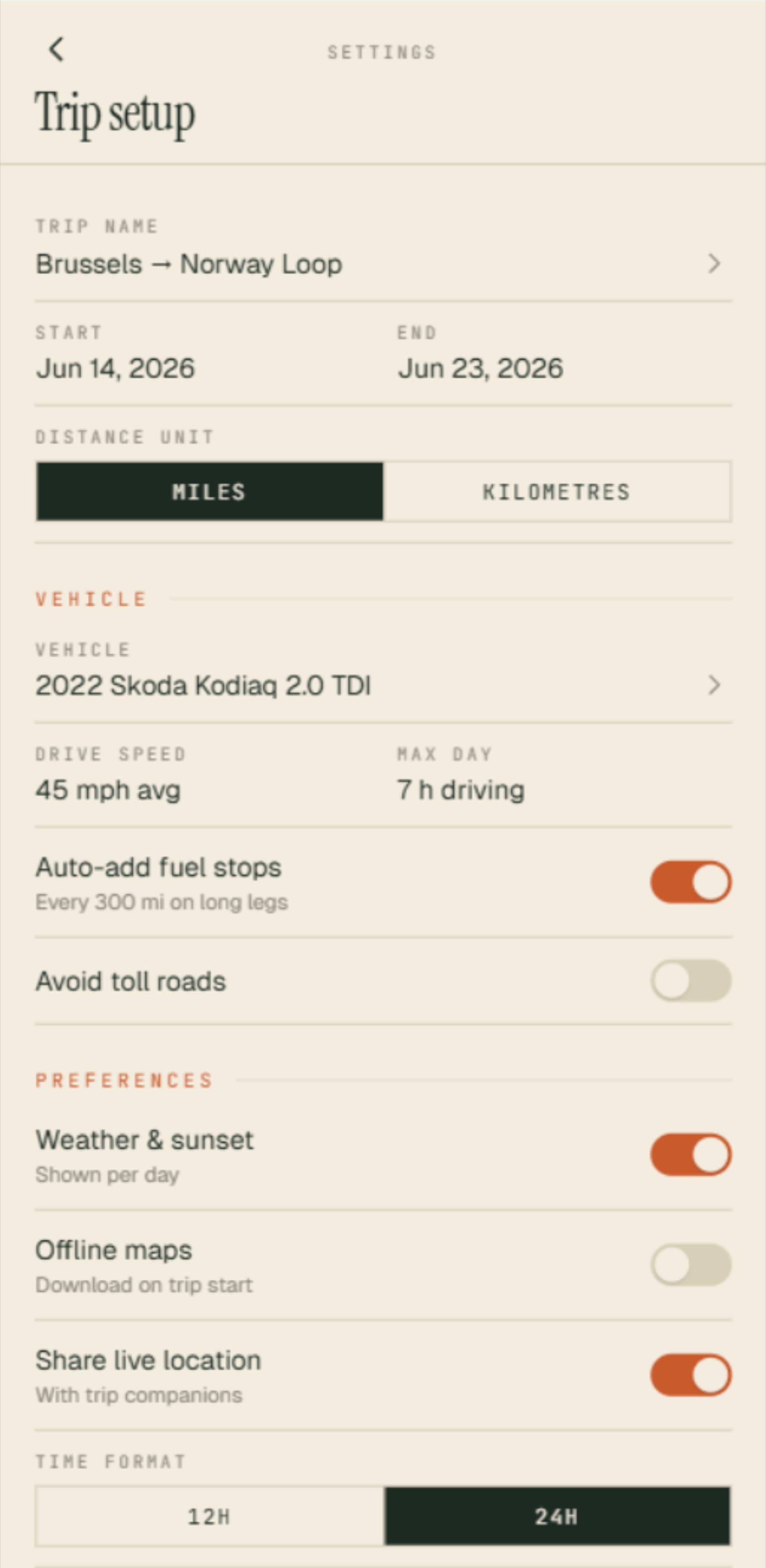Adjust the 45 mph average drive speed
This screenshot has width=766, height=1568.
coord(109,789)
